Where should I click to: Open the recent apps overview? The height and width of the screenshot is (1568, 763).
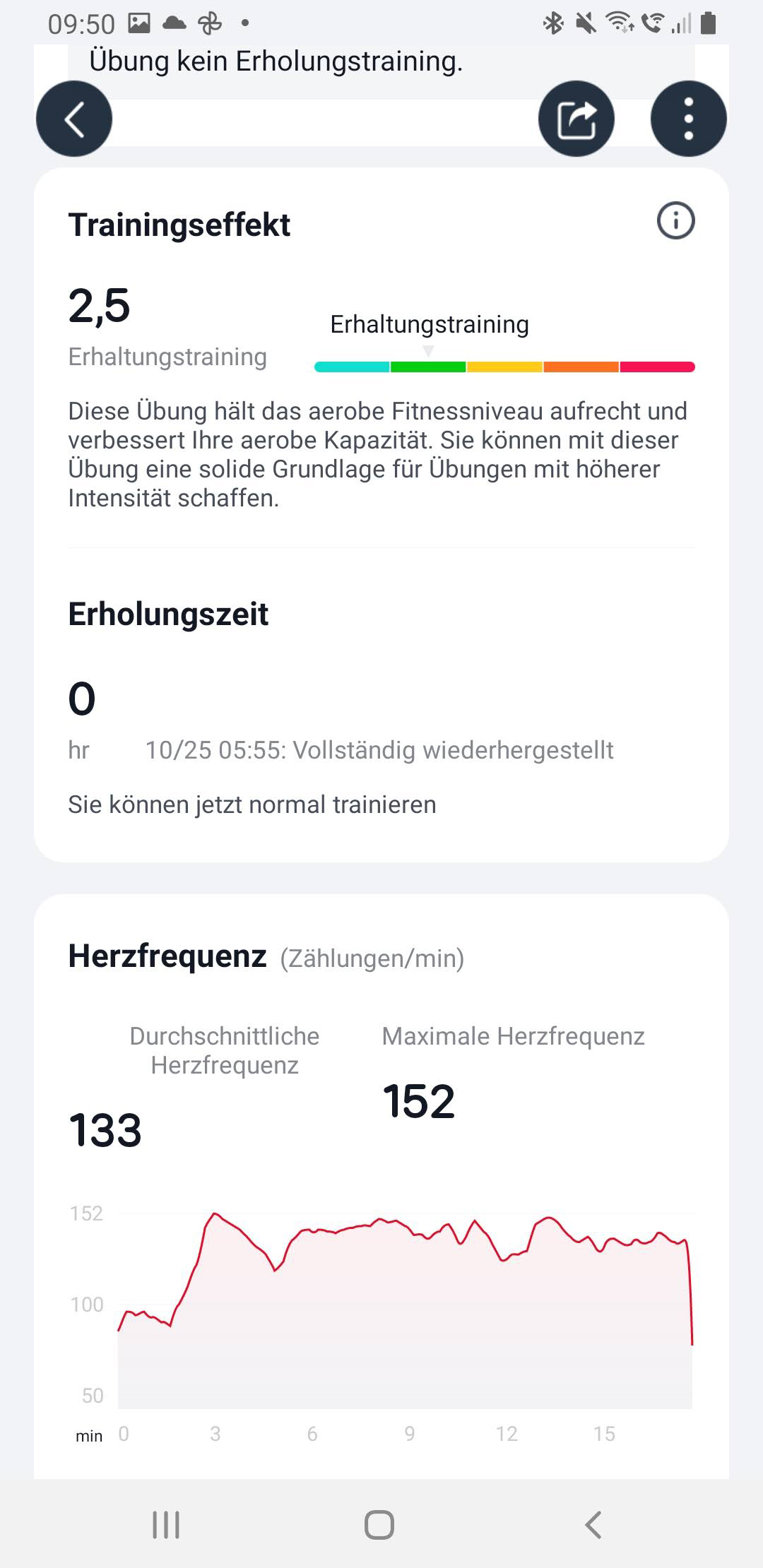[166, 1524]
